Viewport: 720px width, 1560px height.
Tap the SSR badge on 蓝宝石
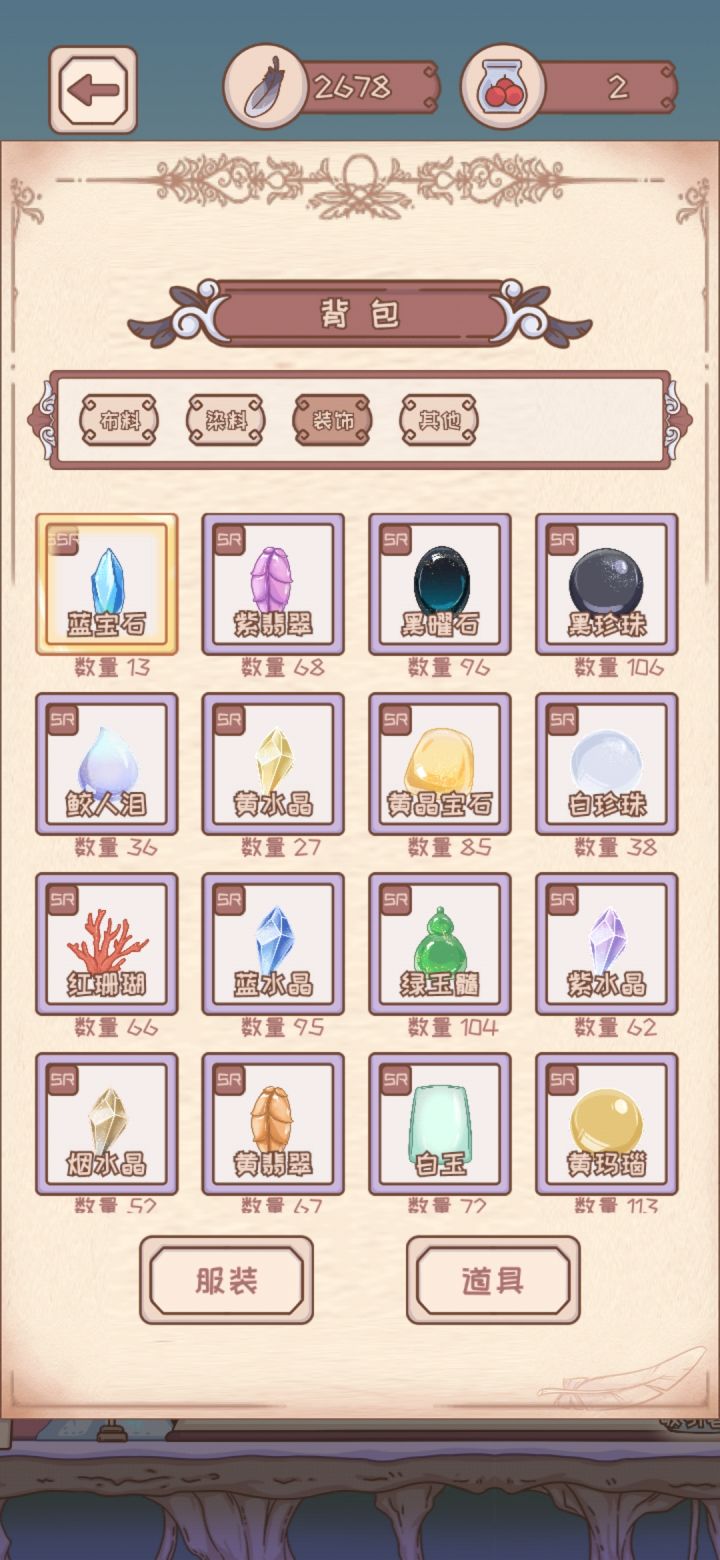pos(62,537)
